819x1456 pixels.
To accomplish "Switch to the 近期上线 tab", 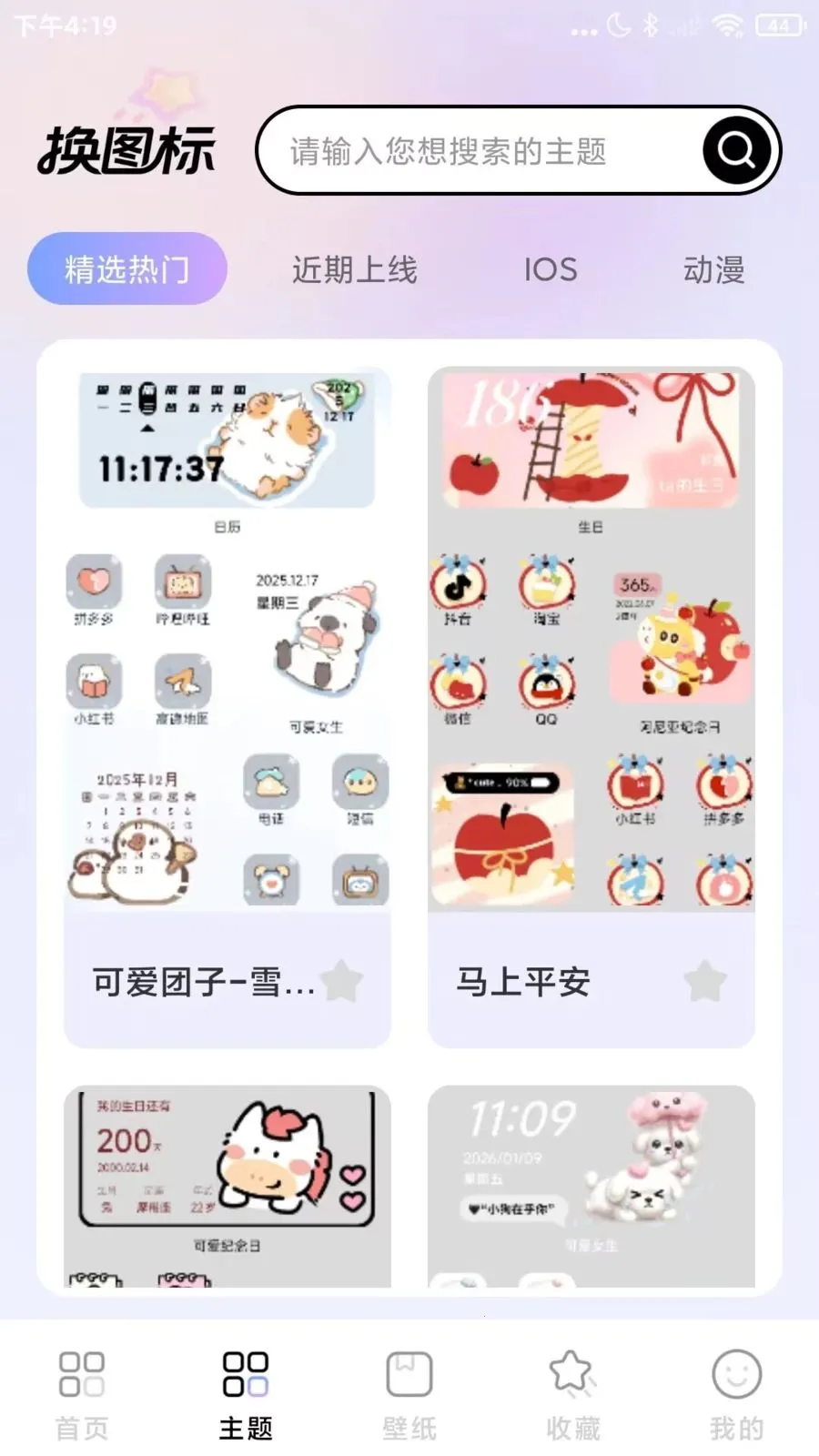I will [356, 269].
